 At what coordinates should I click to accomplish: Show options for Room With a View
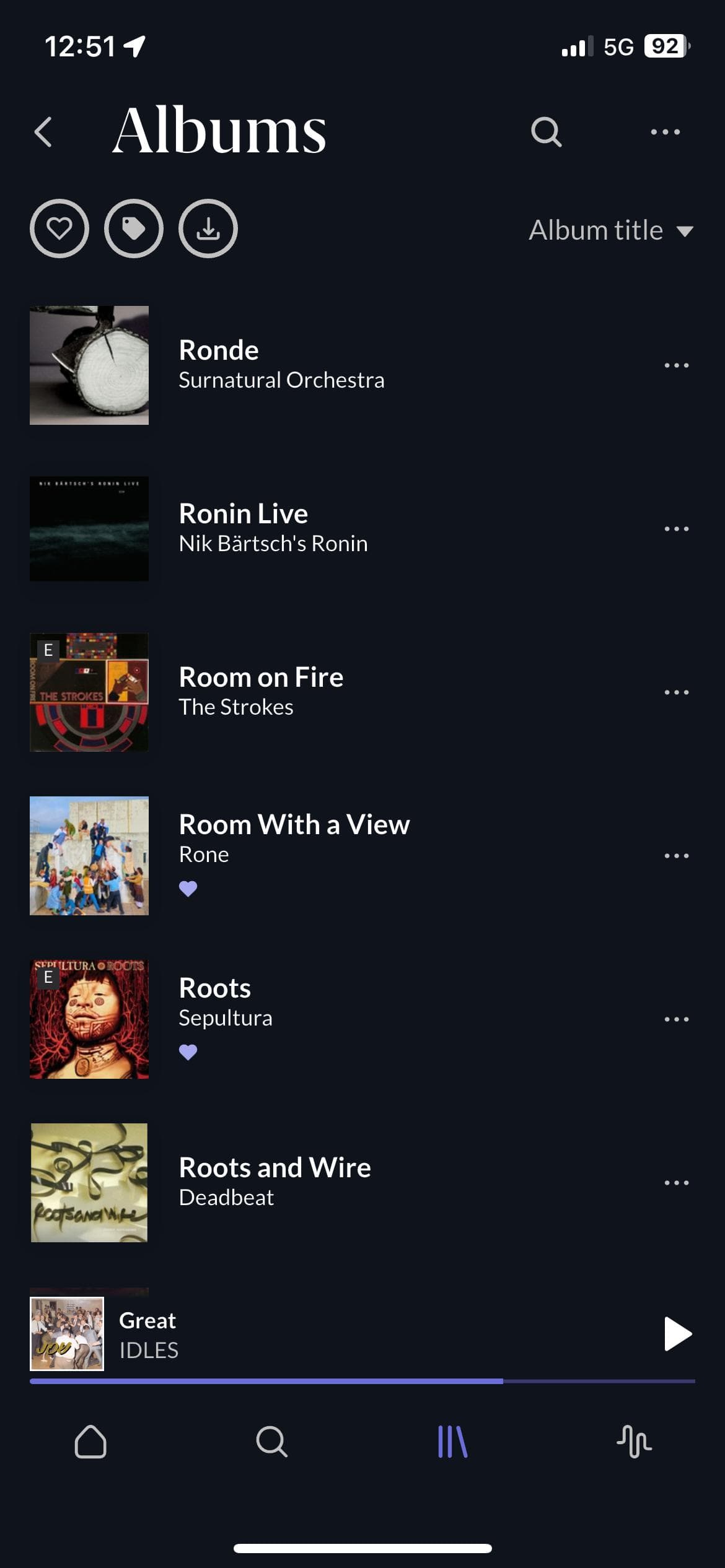[x=676, y=856]
